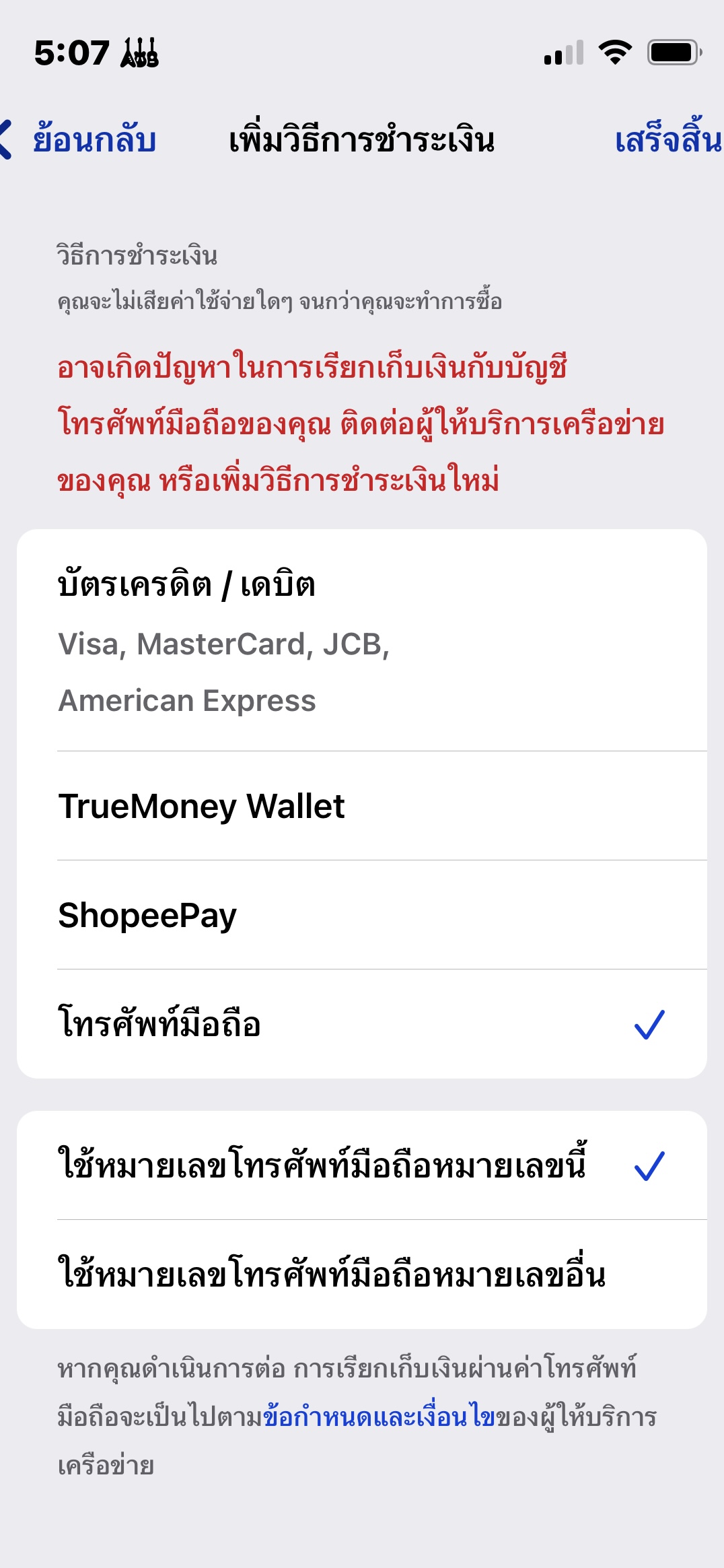Choose ใช้หมายเลขโทรศัพท์มือถือหมายเลขนี้
This screenshot has height=1568, width=724.
tap(362, 1165)
